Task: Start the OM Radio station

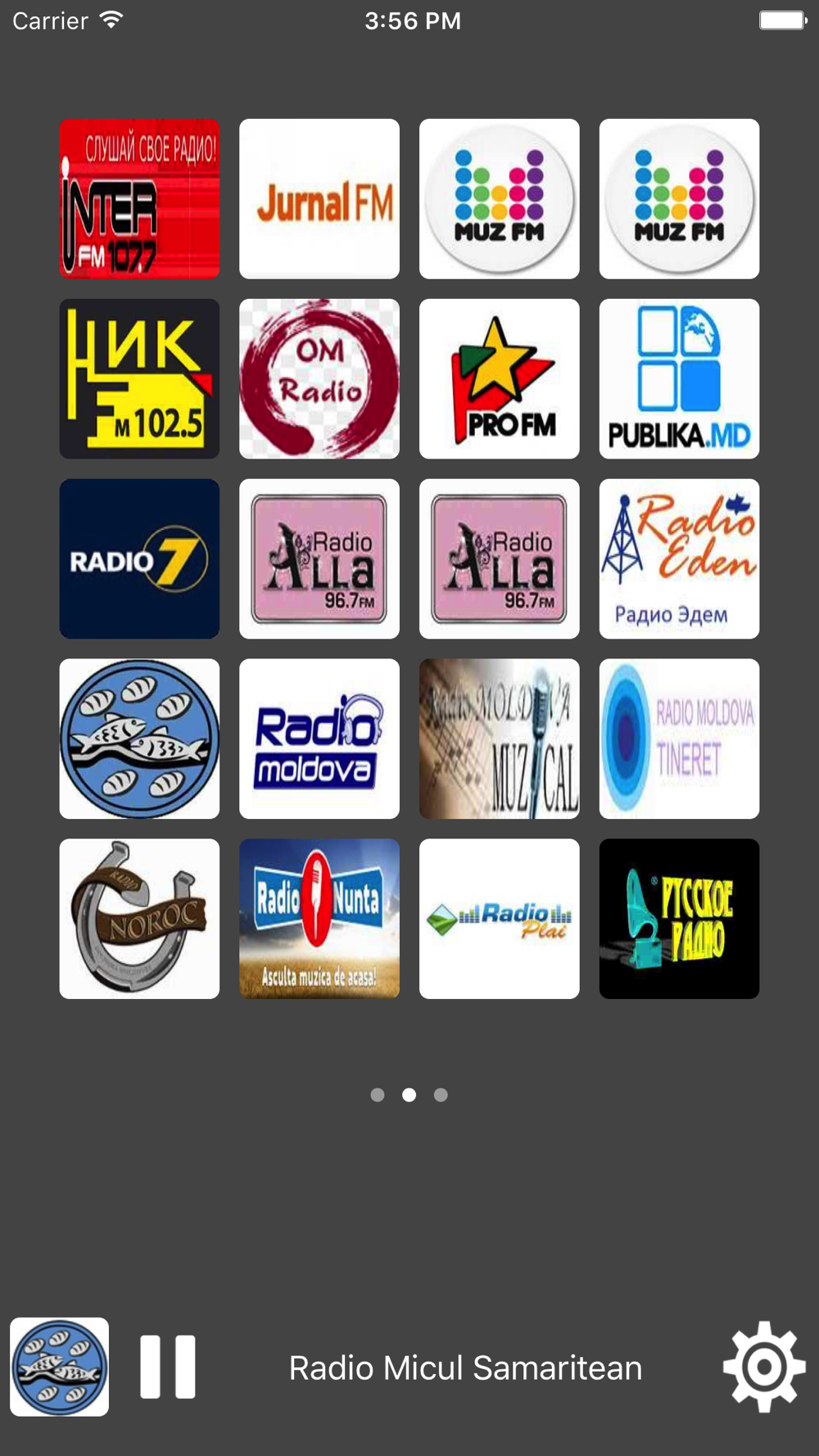Action: pyautogui.click(x=319, y=379)
